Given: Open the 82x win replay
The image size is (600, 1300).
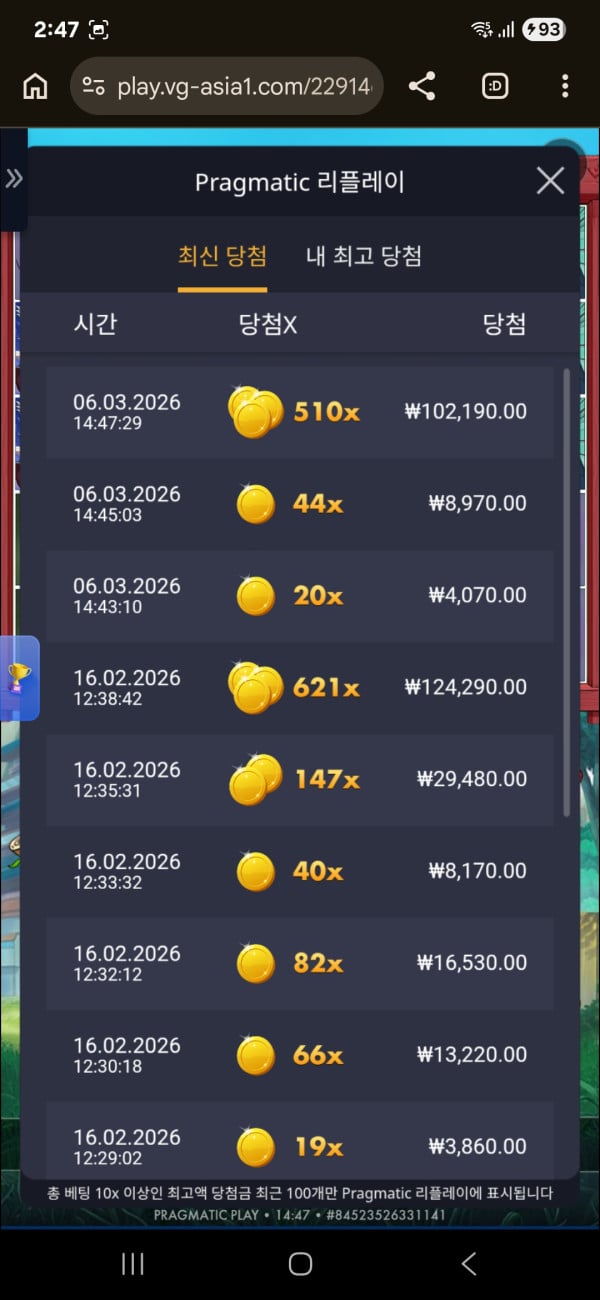Looking at the screenshot, I should point(299,963).
